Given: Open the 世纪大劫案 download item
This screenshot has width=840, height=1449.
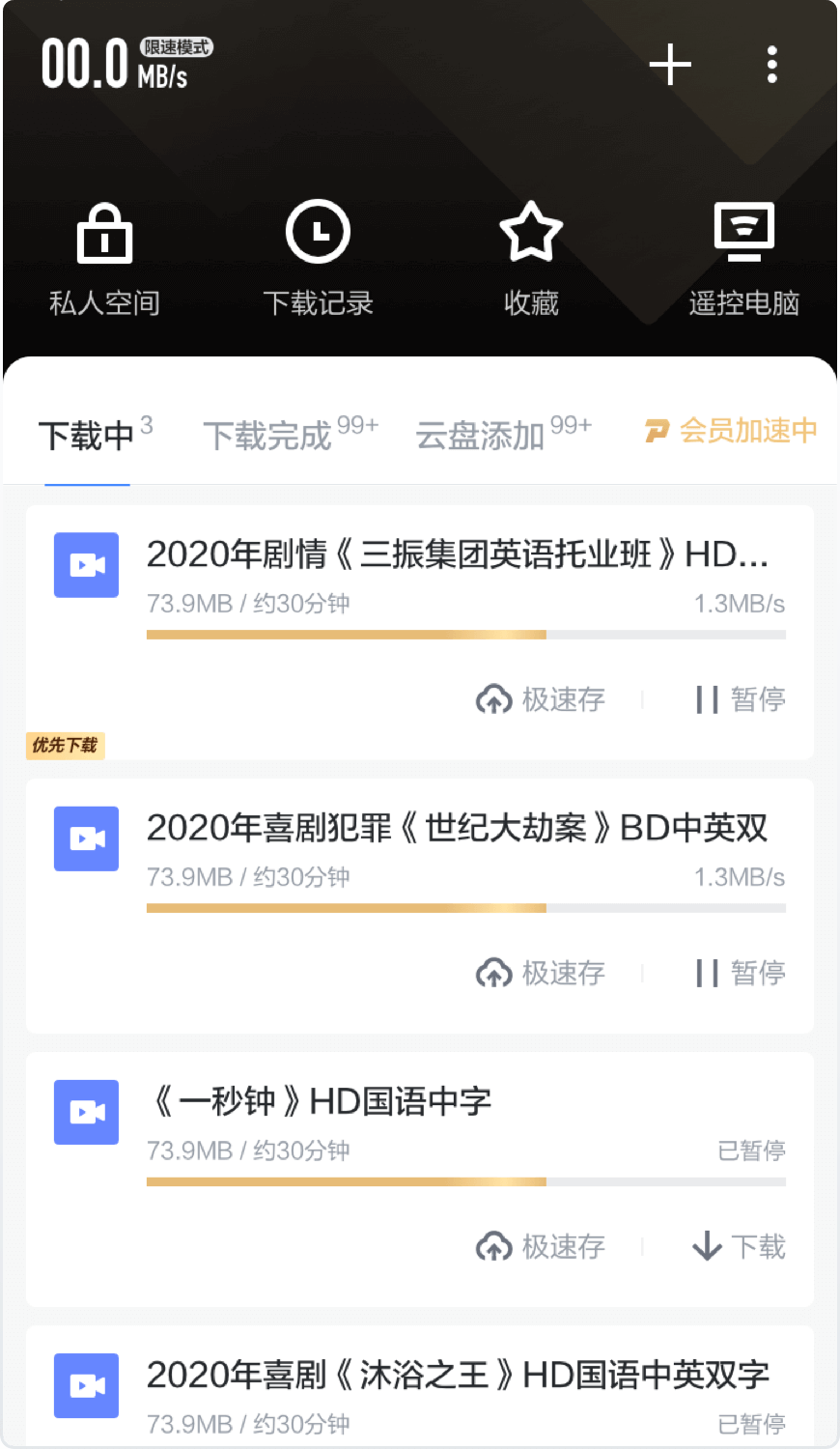Looking at the screenshot, I should [x=419, y=906].
